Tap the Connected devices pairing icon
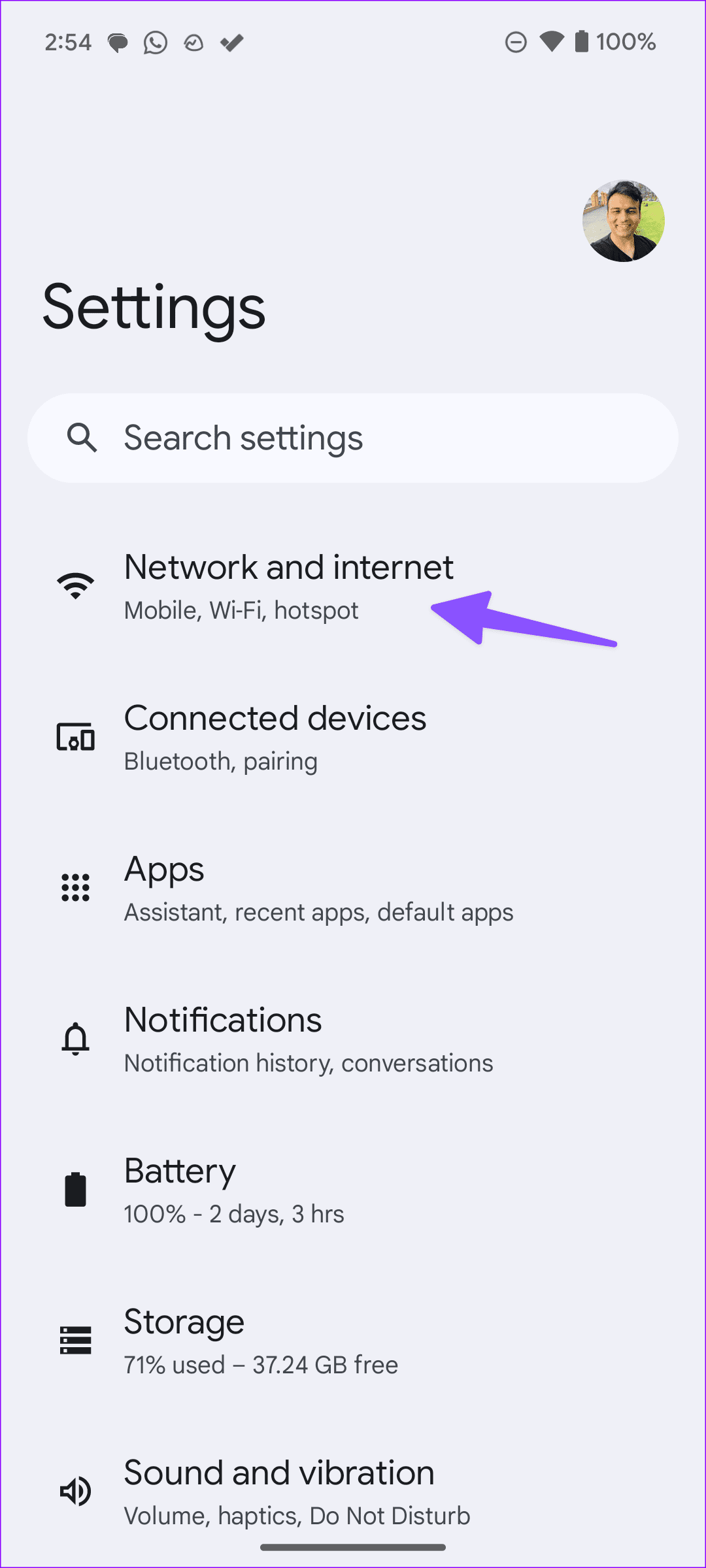 tap(75, 737)
